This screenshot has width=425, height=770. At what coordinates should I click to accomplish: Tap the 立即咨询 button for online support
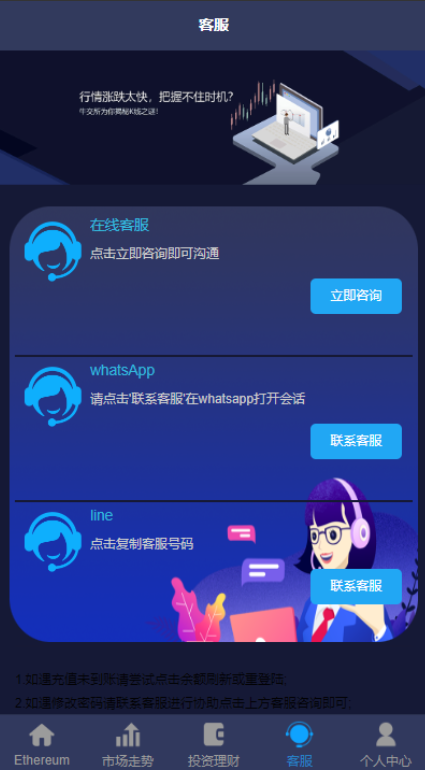tap(356, 296)
